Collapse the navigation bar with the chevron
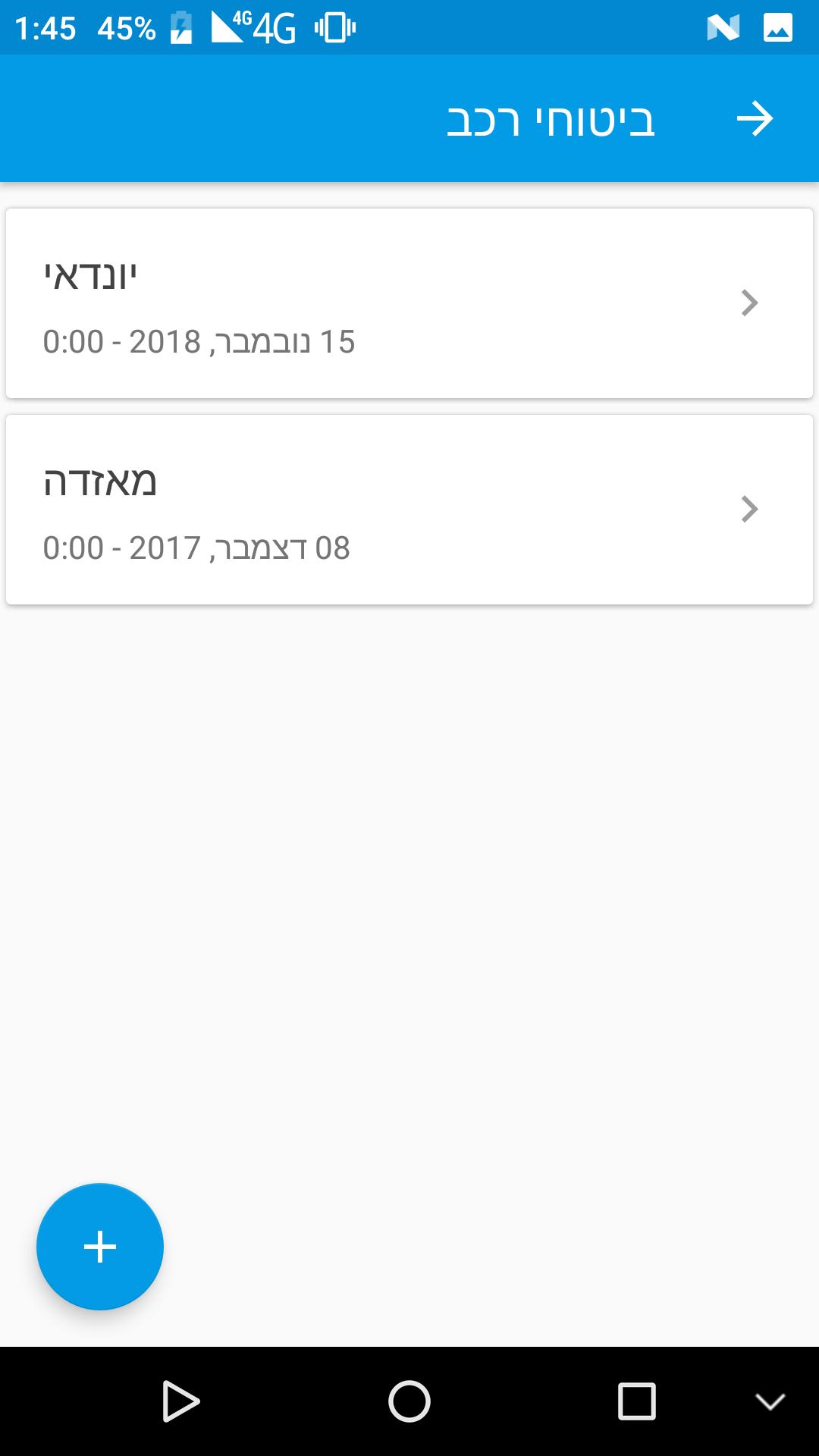The width and height of the screenshot is (819, 1456). (771, 1399)
